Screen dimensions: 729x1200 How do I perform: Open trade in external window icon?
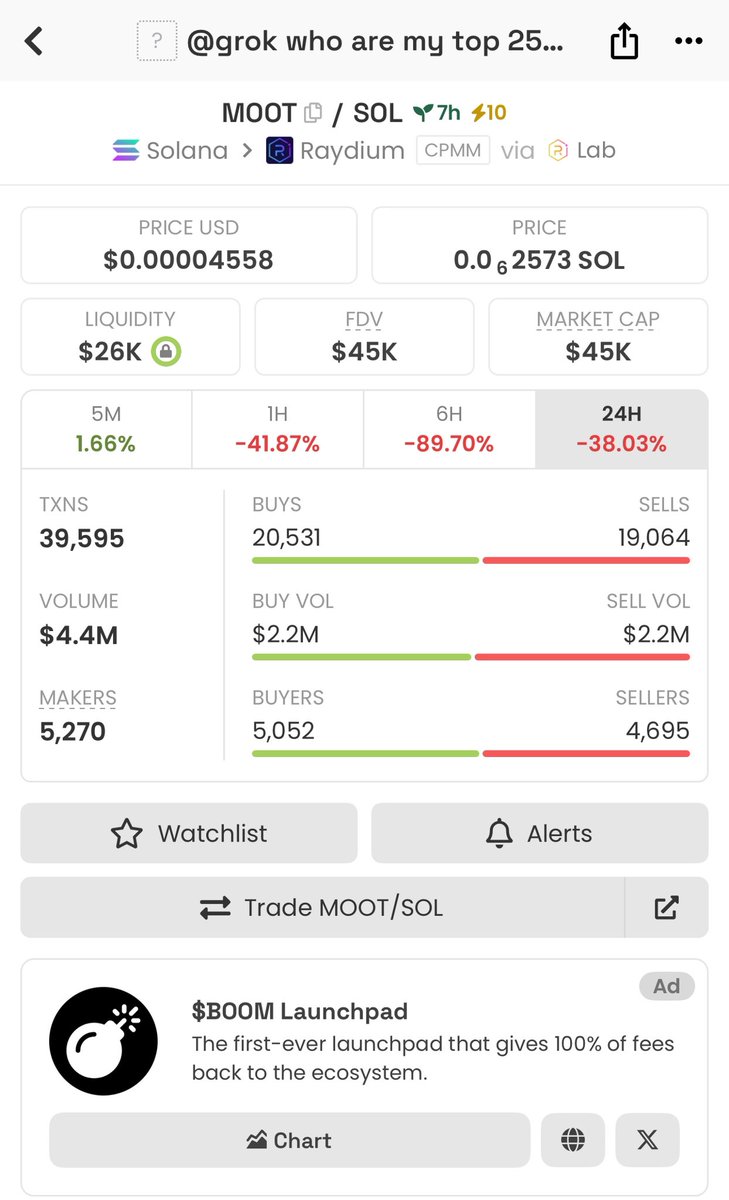(667, 907)
